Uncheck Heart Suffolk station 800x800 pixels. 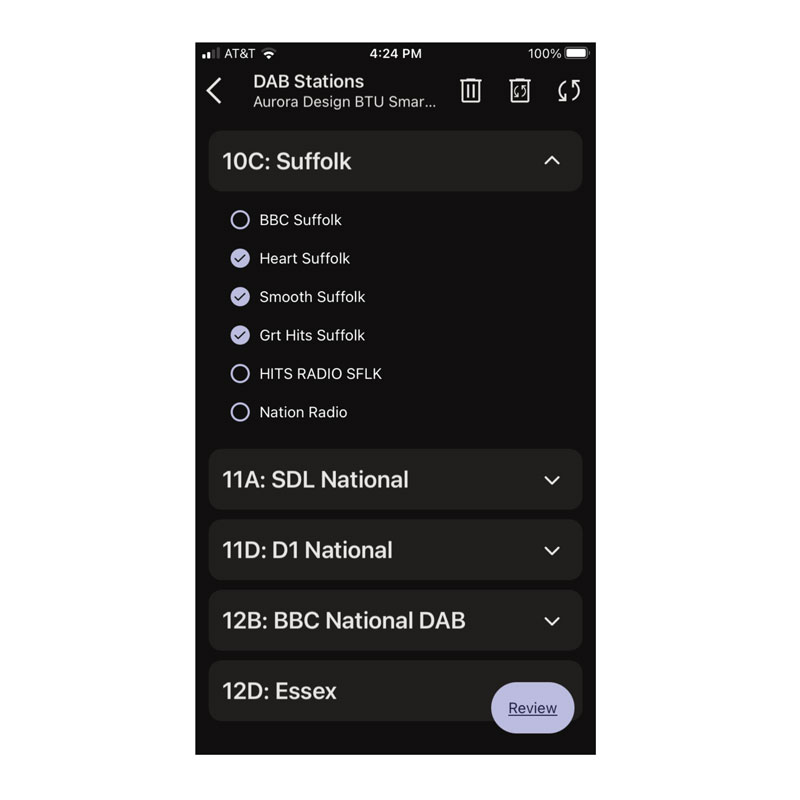pyautogui.click(x=240, y=258)
